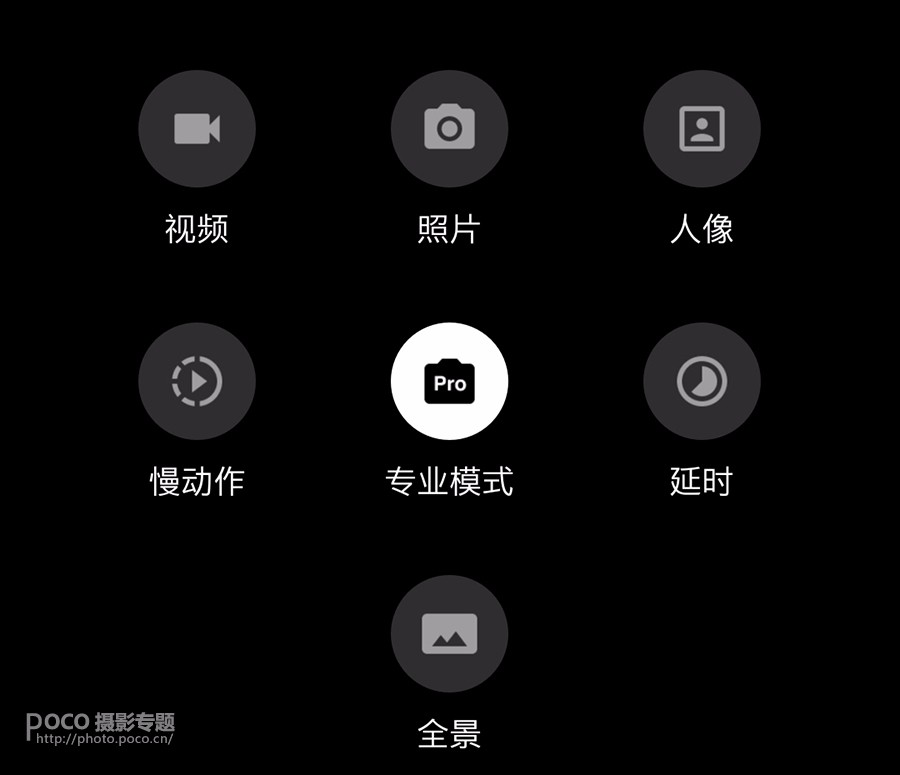
Task: Select 延时 time-lapse mode
Action: pyautogui.click(x=701, y=381)
